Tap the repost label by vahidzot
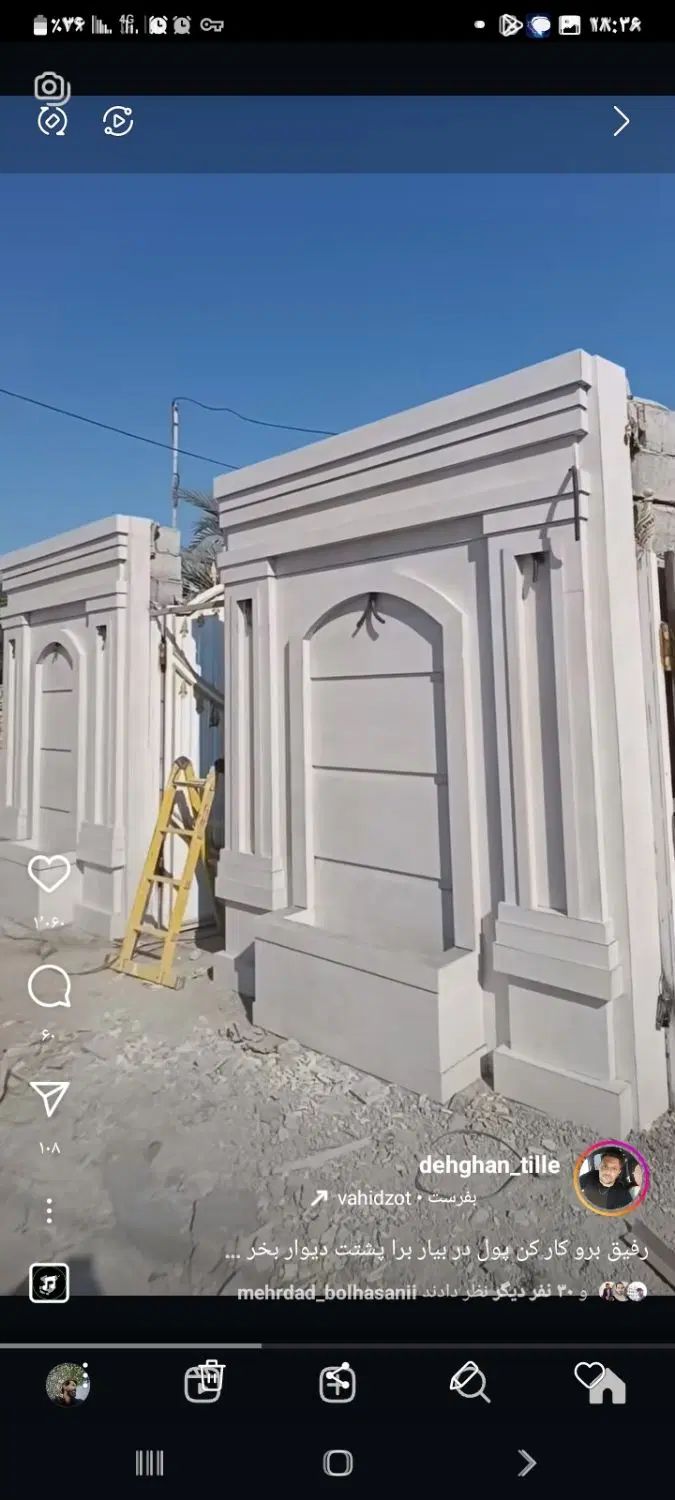The height and width of the screenshot is (1500, 675). pyautogui.click(x=395, y=1198)
